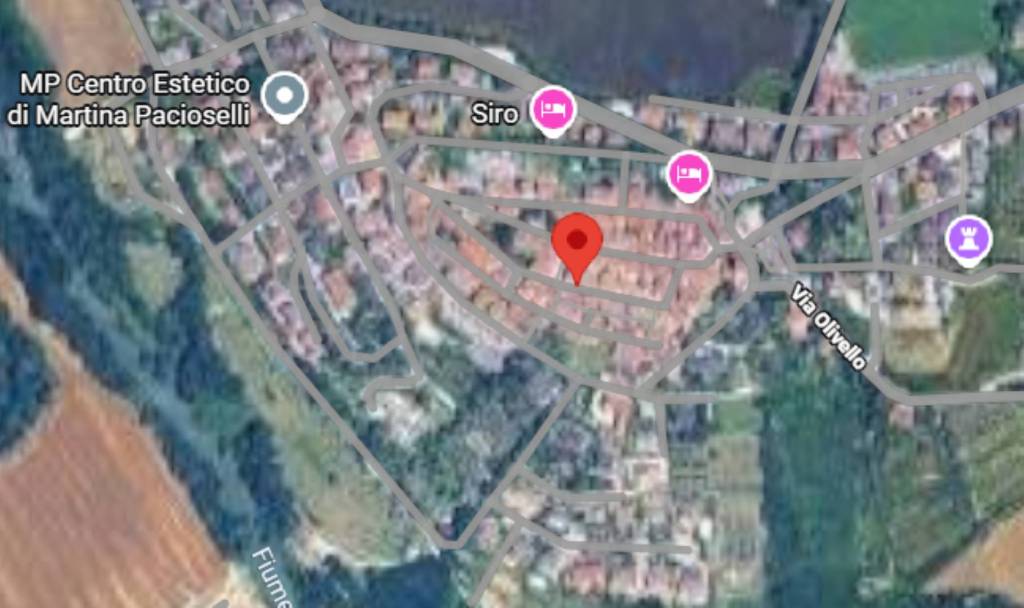Tap the unlabeled pink hotel marker

pos(689,174)
